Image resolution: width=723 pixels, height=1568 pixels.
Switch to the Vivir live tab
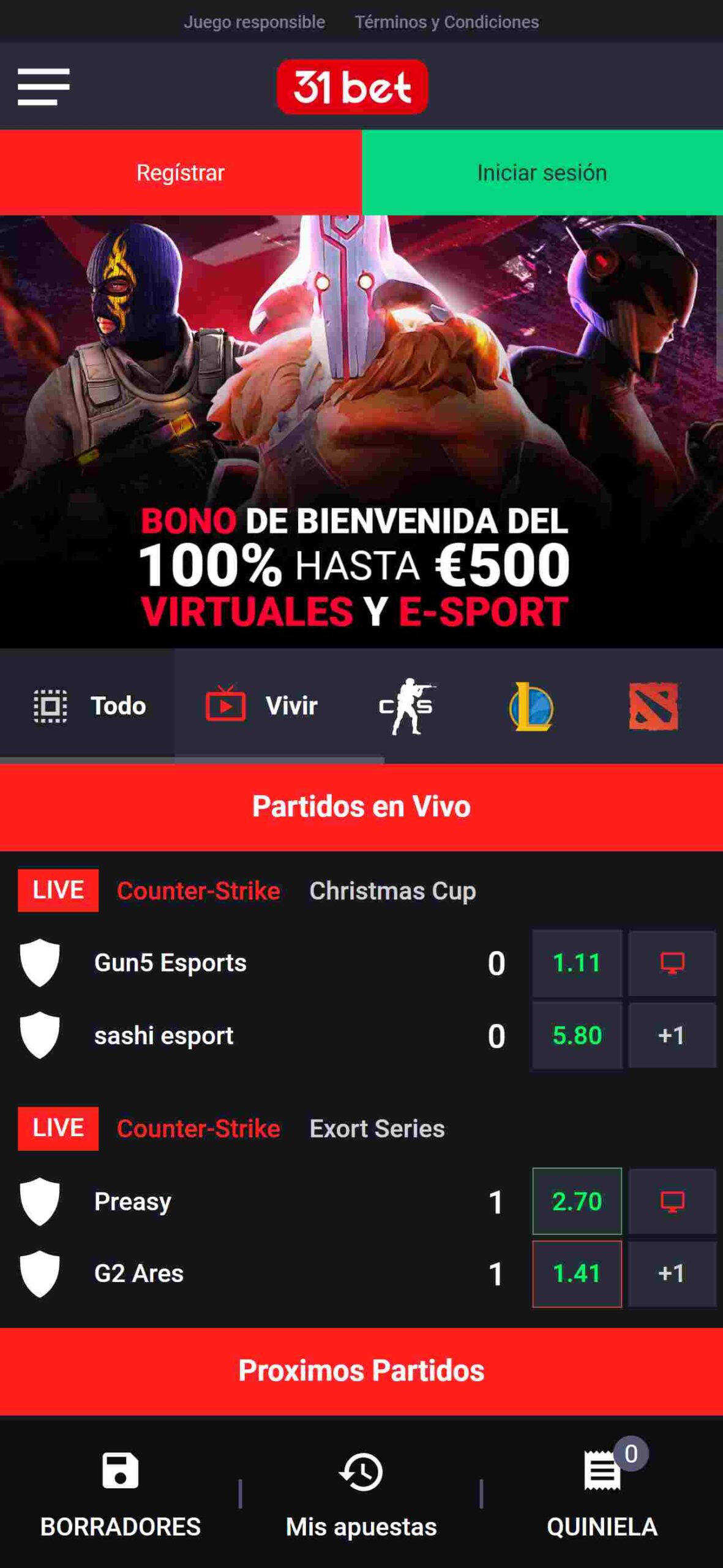262,706
